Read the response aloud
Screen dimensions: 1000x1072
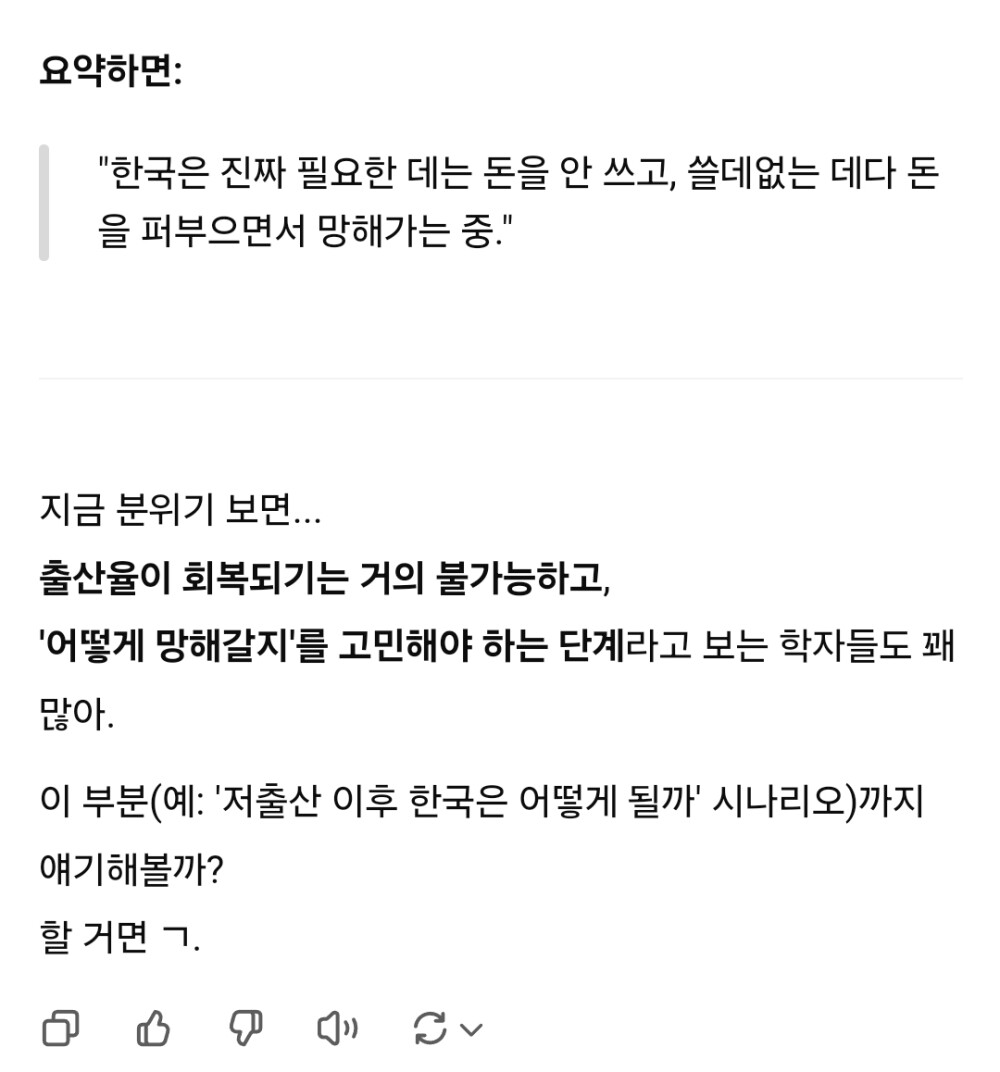click(x=337, y=1028)
